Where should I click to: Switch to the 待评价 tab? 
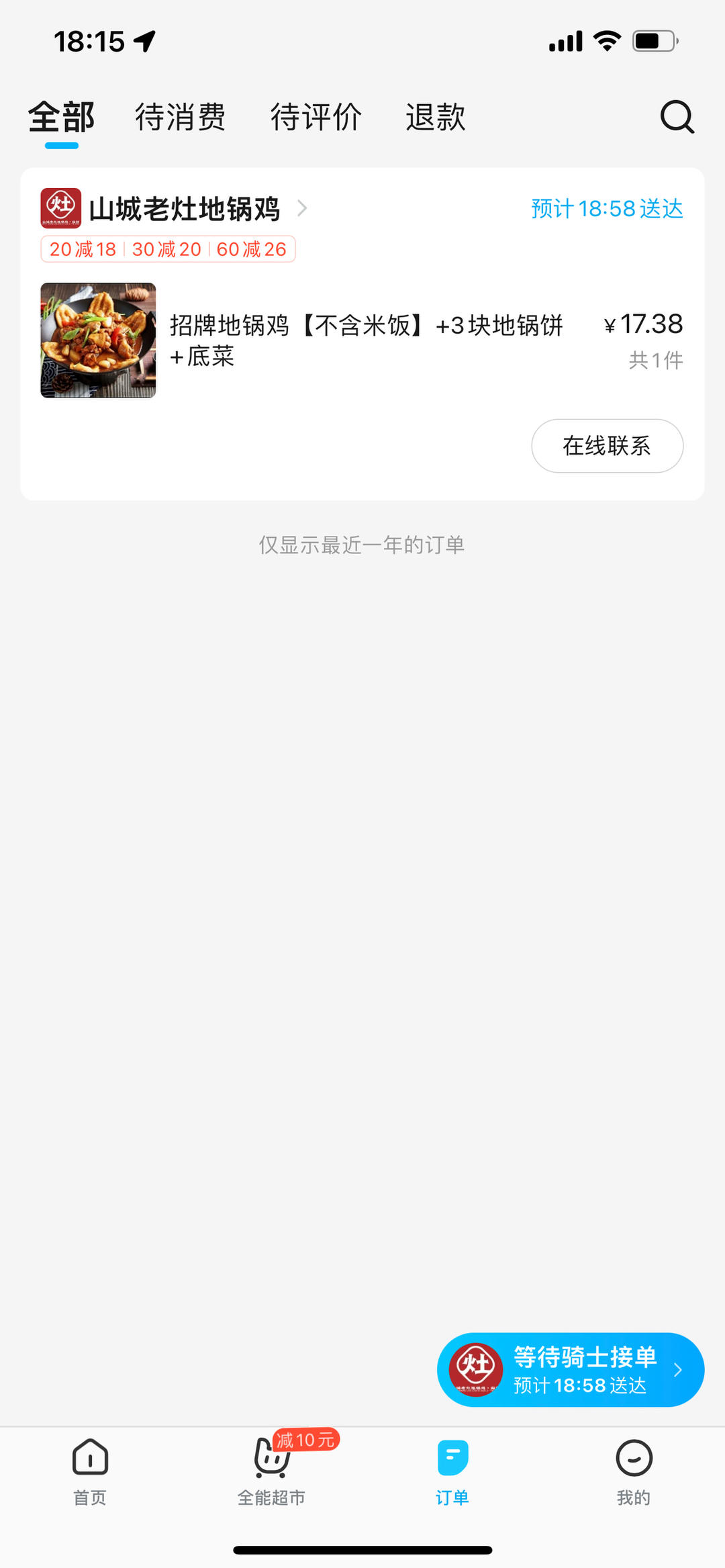tap(316, 118)
